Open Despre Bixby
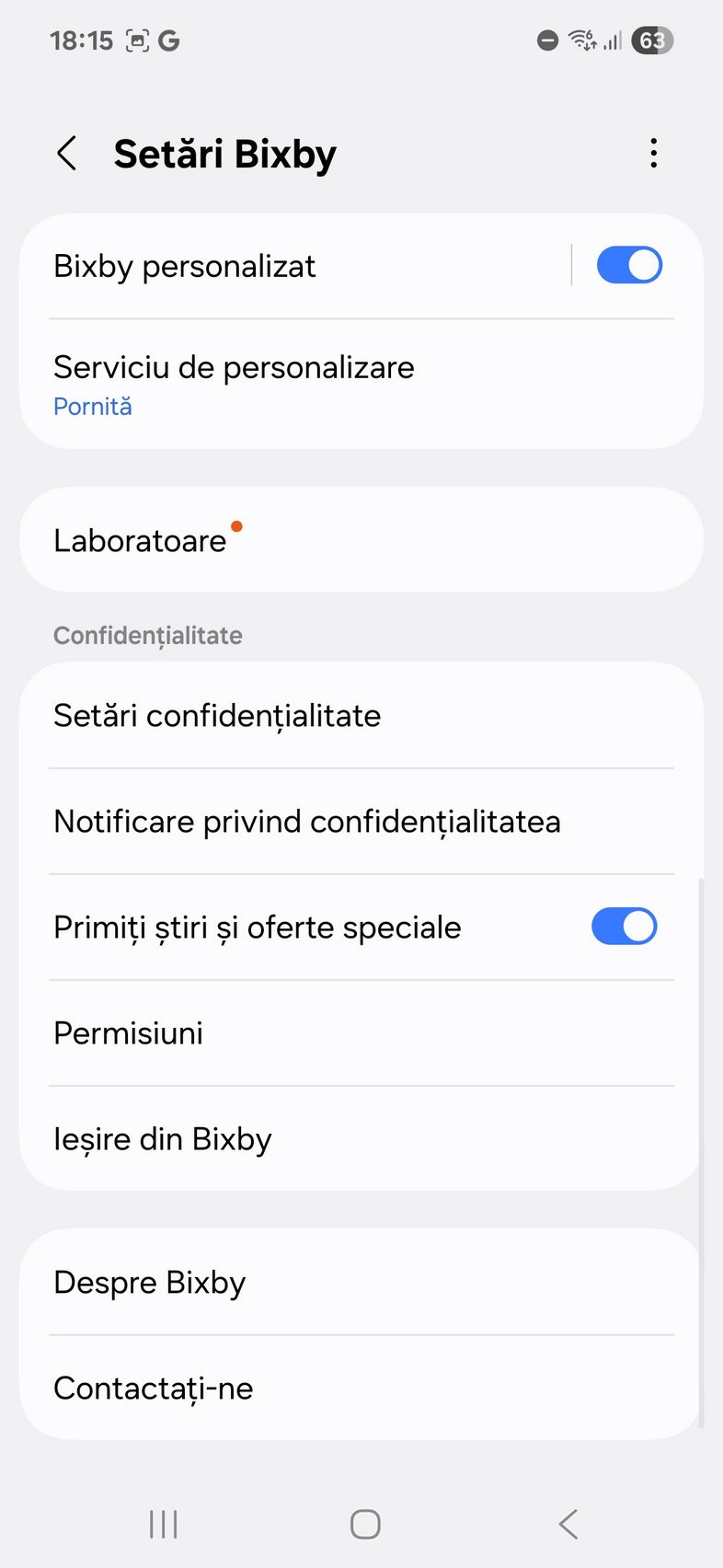Viewport: 723px width, 1568px height. [x=361, y=1282]
